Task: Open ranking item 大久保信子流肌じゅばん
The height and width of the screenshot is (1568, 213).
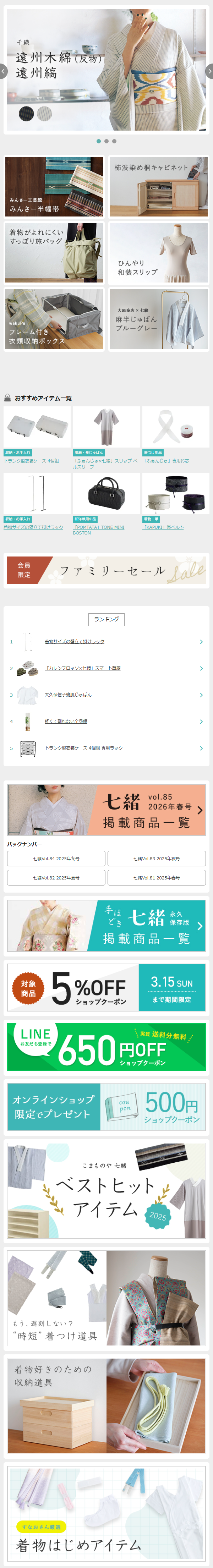Action: click(68, 695)
